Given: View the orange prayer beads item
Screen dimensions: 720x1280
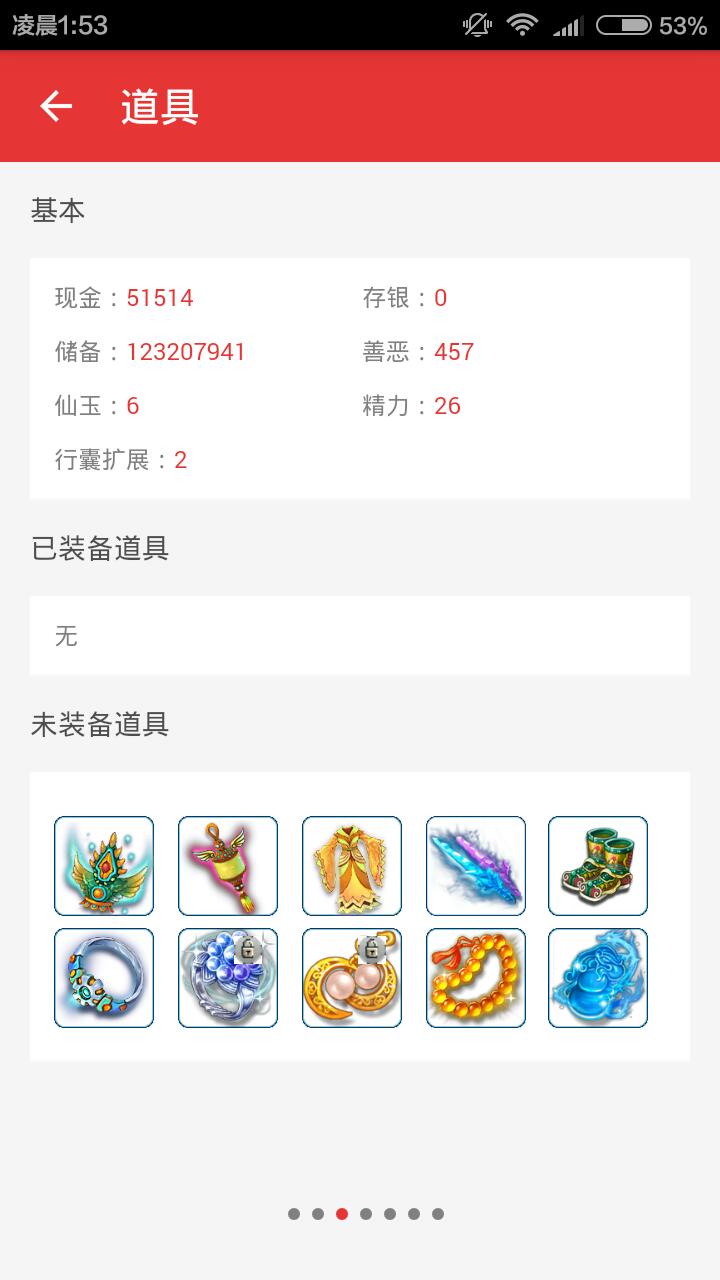Looking at the screenshot, I should click(476, 978).
